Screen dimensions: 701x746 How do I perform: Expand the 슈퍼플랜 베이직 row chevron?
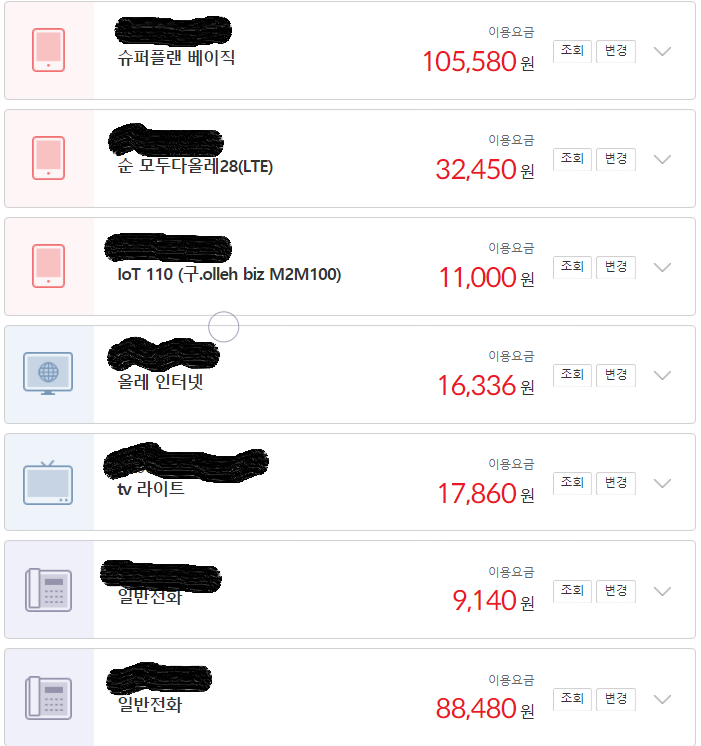pyautogui.click(x=662, y=51)
